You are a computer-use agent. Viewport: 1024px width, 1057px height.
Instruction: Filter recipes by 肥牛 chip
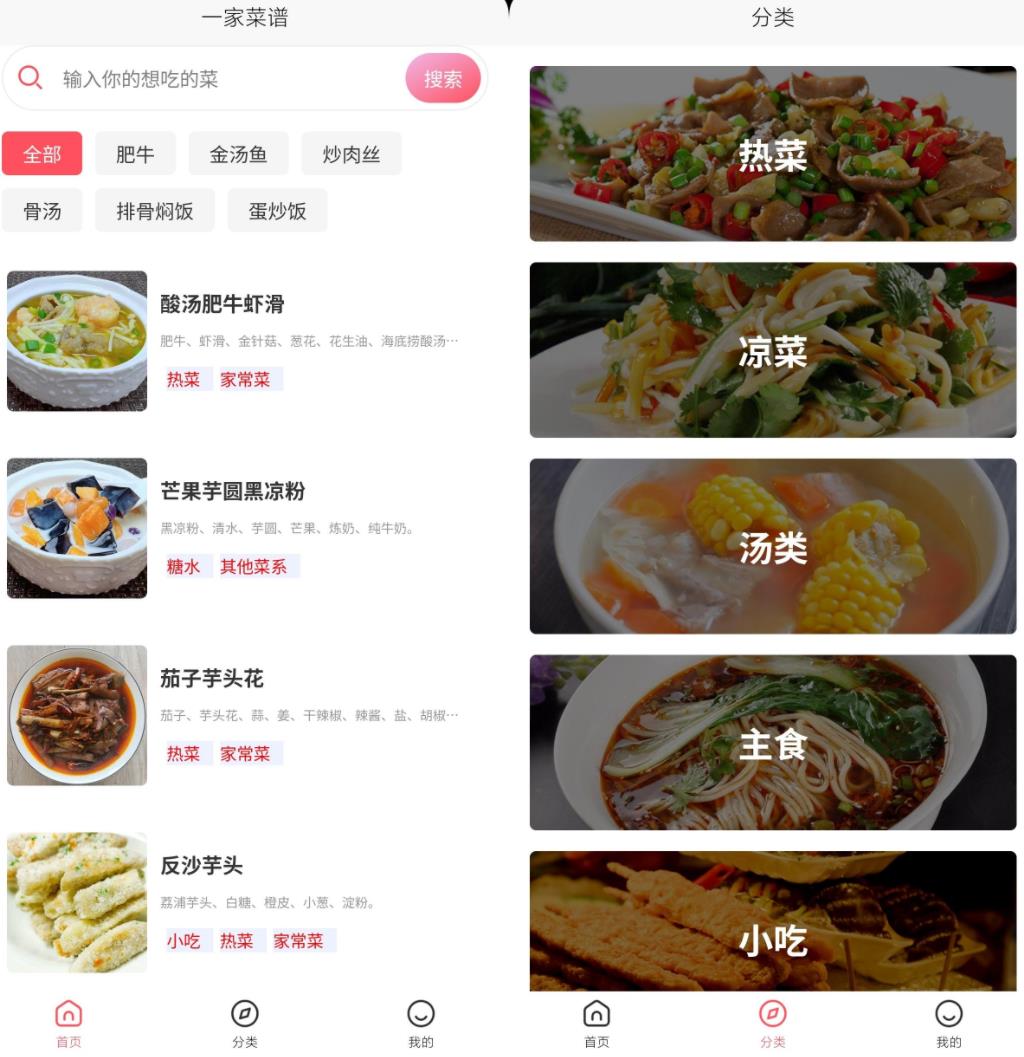(135, 154)
